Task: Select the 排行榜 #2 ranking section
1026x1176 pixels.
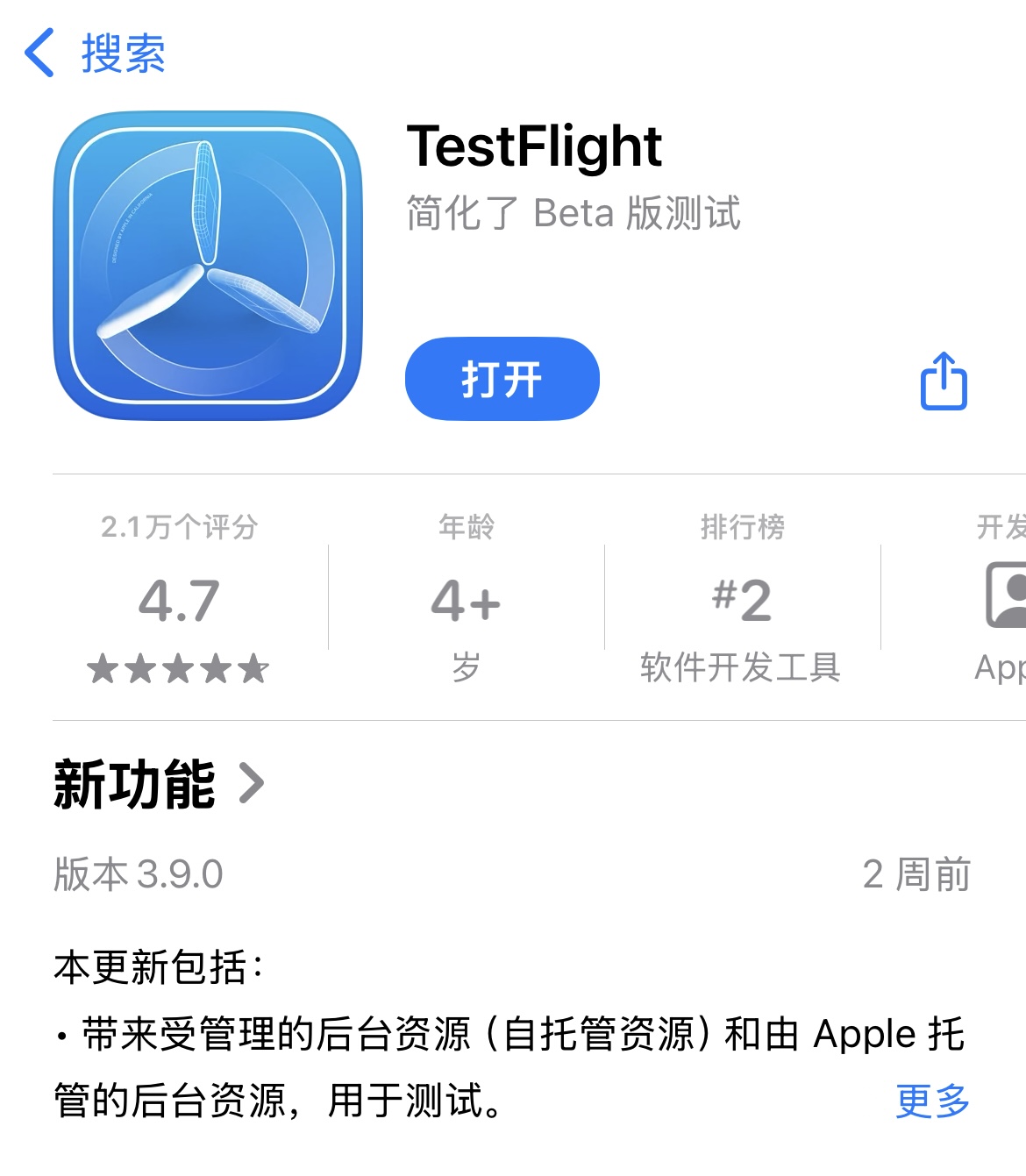Action: coord(741,599)
